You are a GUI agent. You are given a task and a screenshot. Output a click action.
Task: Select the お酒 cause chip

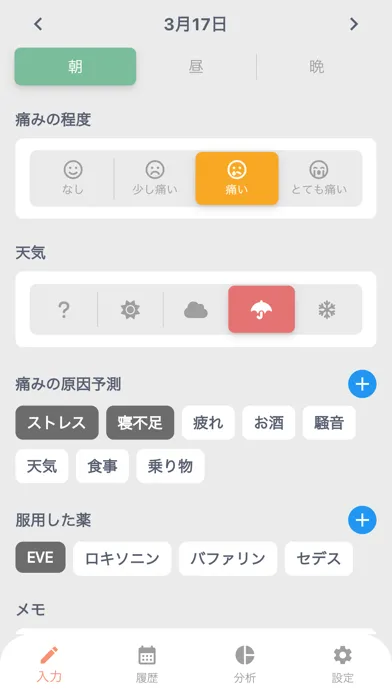pos(269,423)
